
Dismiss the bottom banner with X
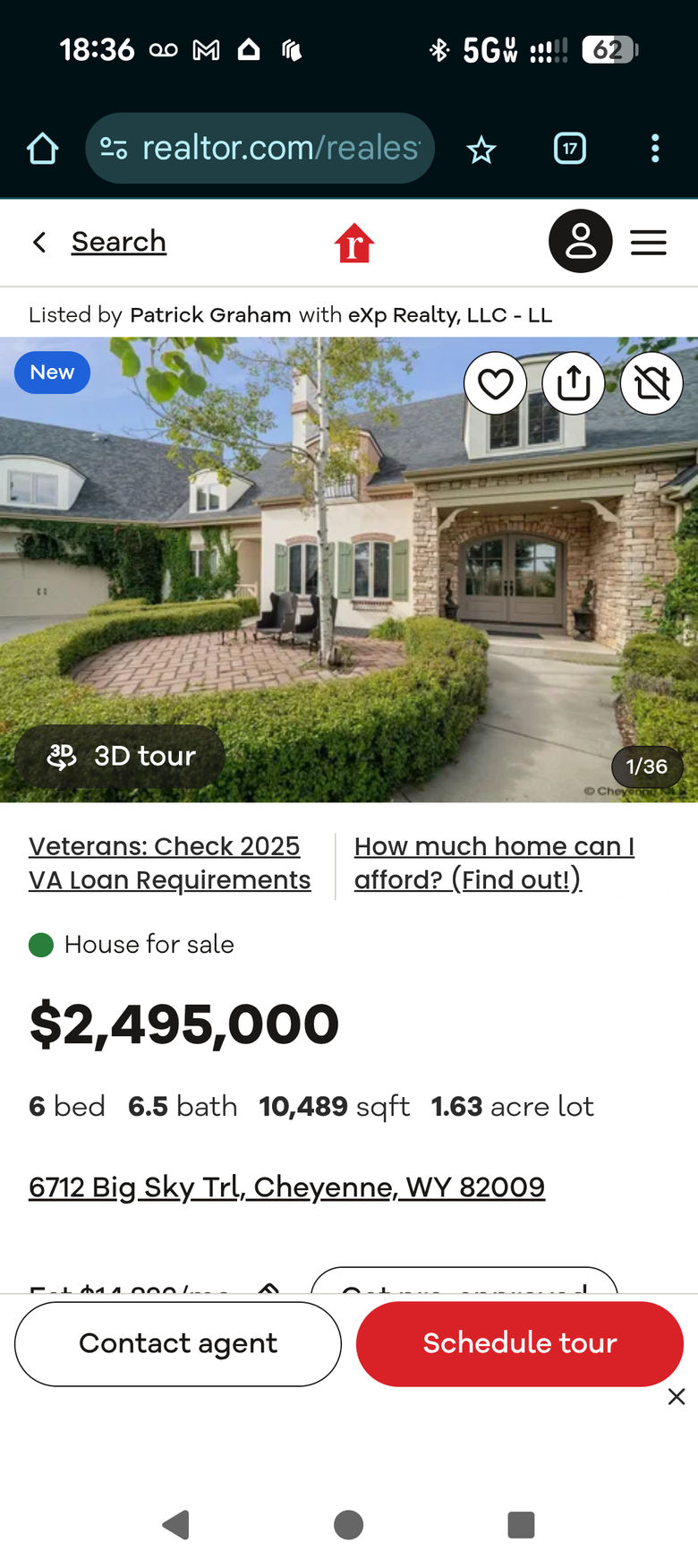coord(677,1397)
